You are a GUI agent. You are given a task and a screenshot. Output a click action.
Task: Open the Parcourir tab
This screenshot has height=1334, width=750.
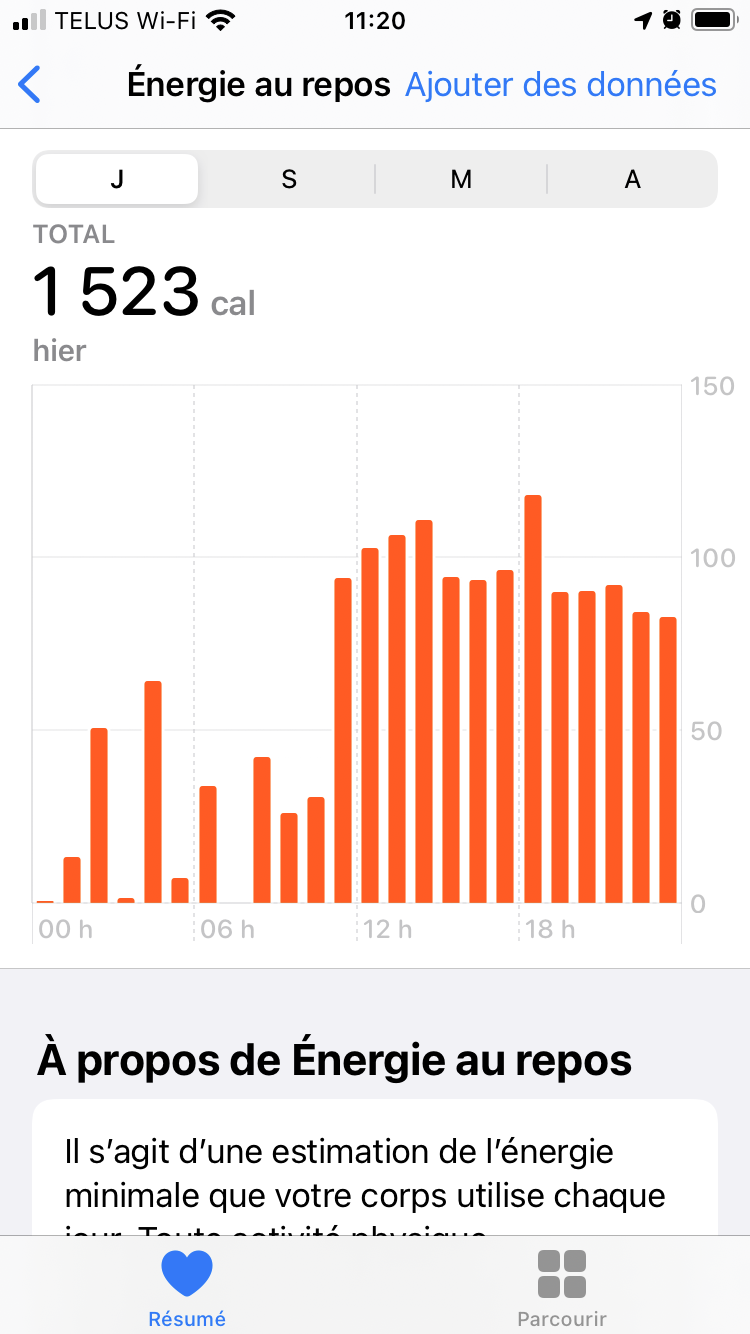tap(562, 1287)
